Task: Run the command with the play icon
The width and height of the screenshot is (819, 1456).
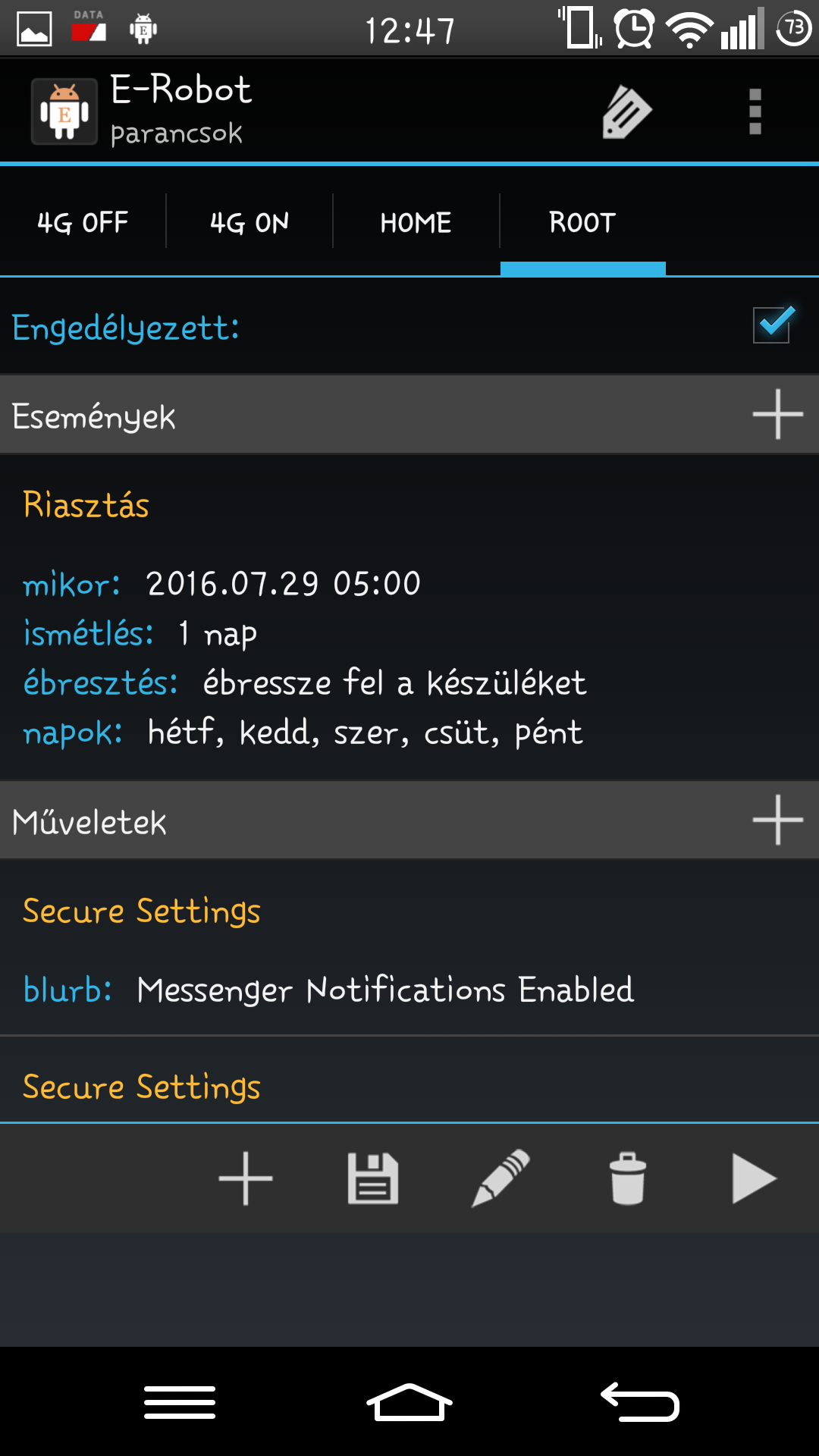Action: (x=755, y=1178)
